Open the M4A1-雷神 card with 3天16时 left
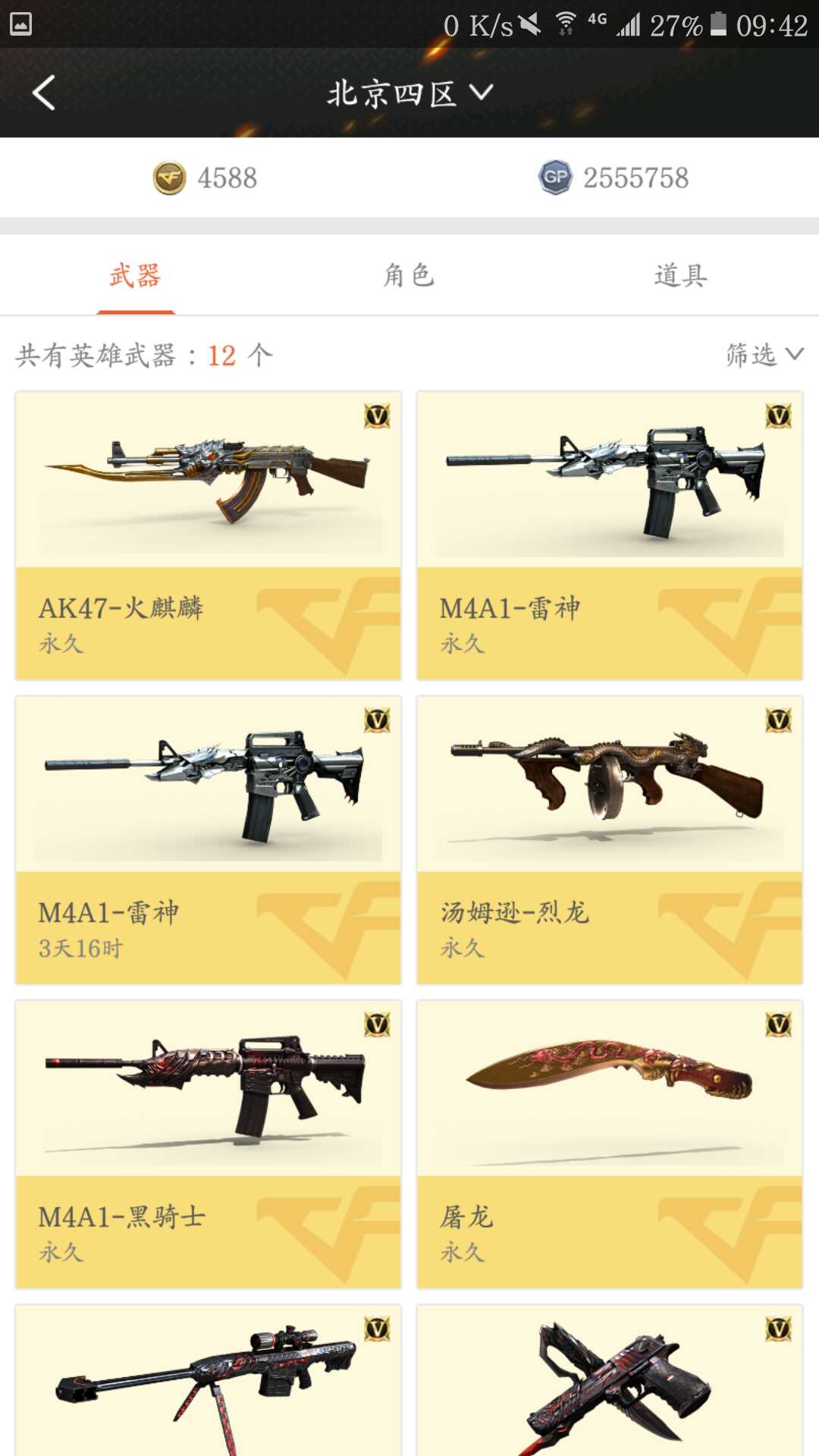Screen dimensions: 819x1456 pos(209,839)
